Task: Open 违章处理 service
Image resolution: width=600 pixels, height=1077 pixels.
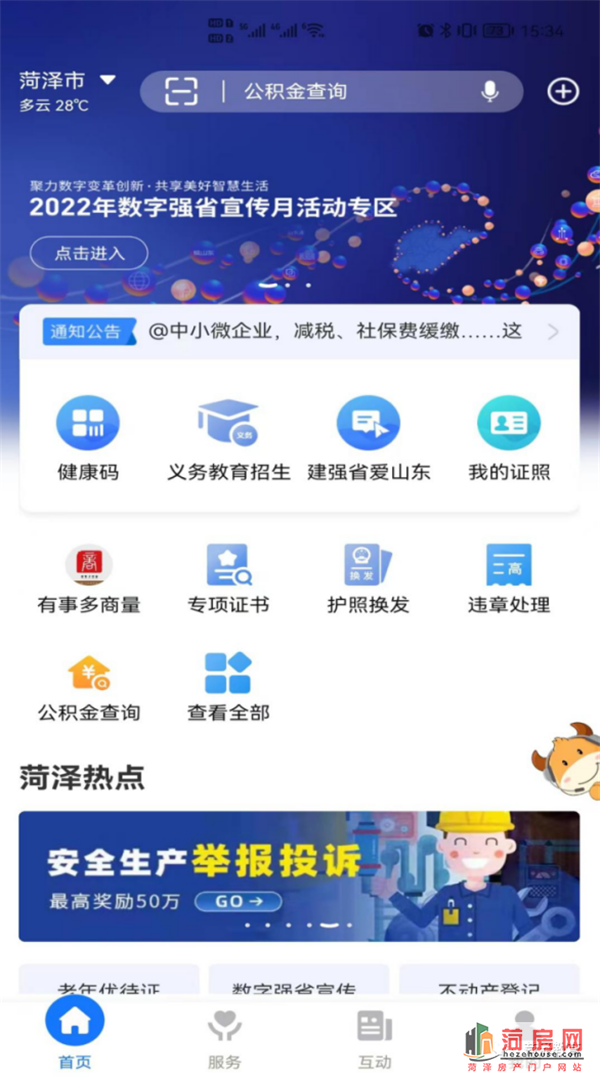Action: (x=509, y=579)
